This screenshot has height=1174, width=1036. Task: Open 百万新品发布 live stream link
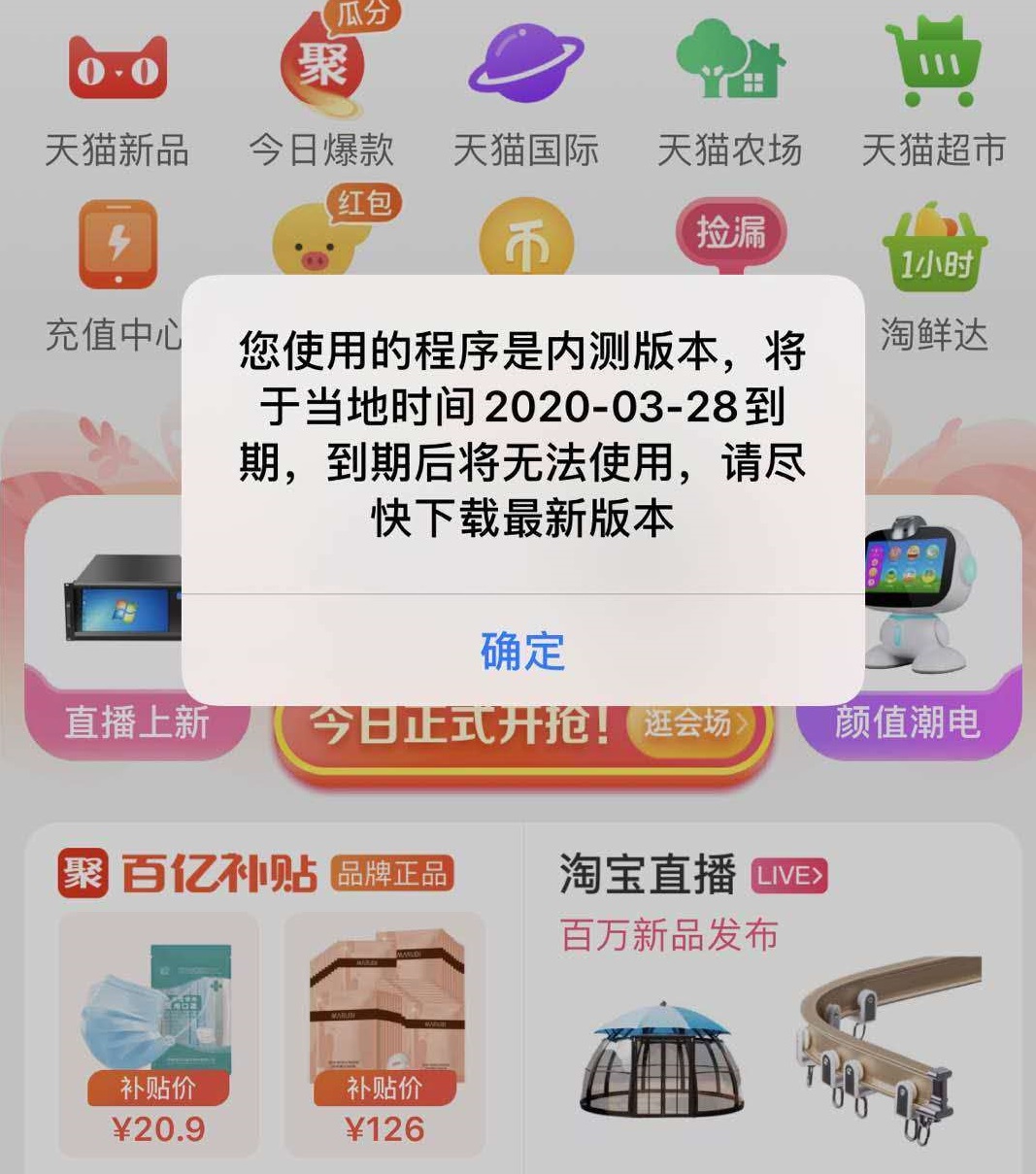pos(666,935)
